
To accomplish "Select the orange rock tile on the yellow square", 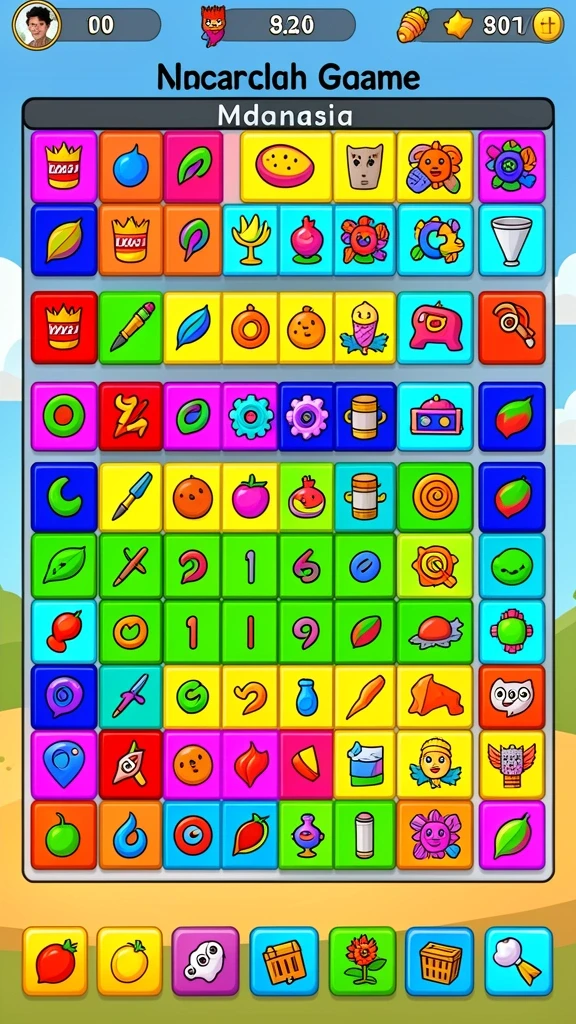I will pos(435,697).
